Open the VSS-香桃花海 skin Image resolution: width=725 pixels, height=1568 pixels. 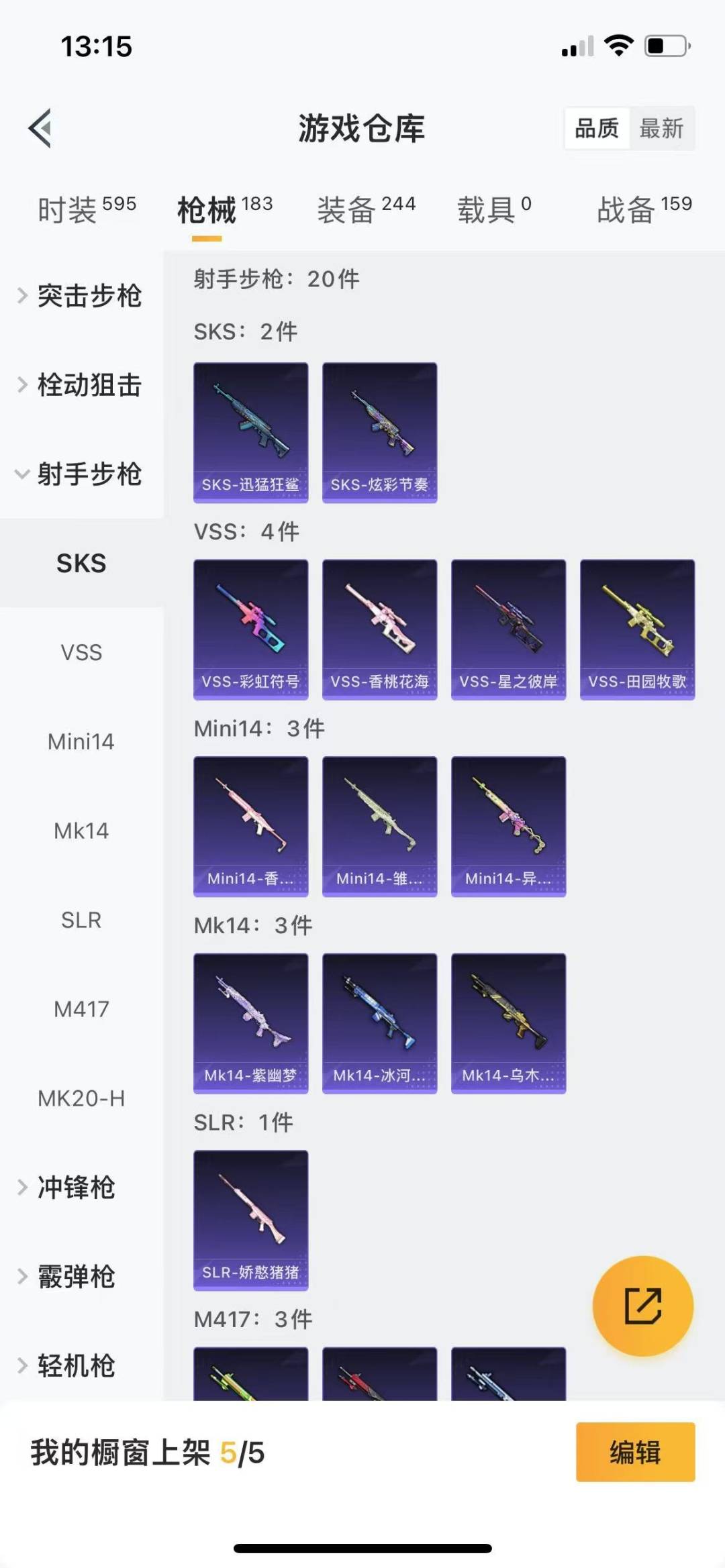click(380, 629)
